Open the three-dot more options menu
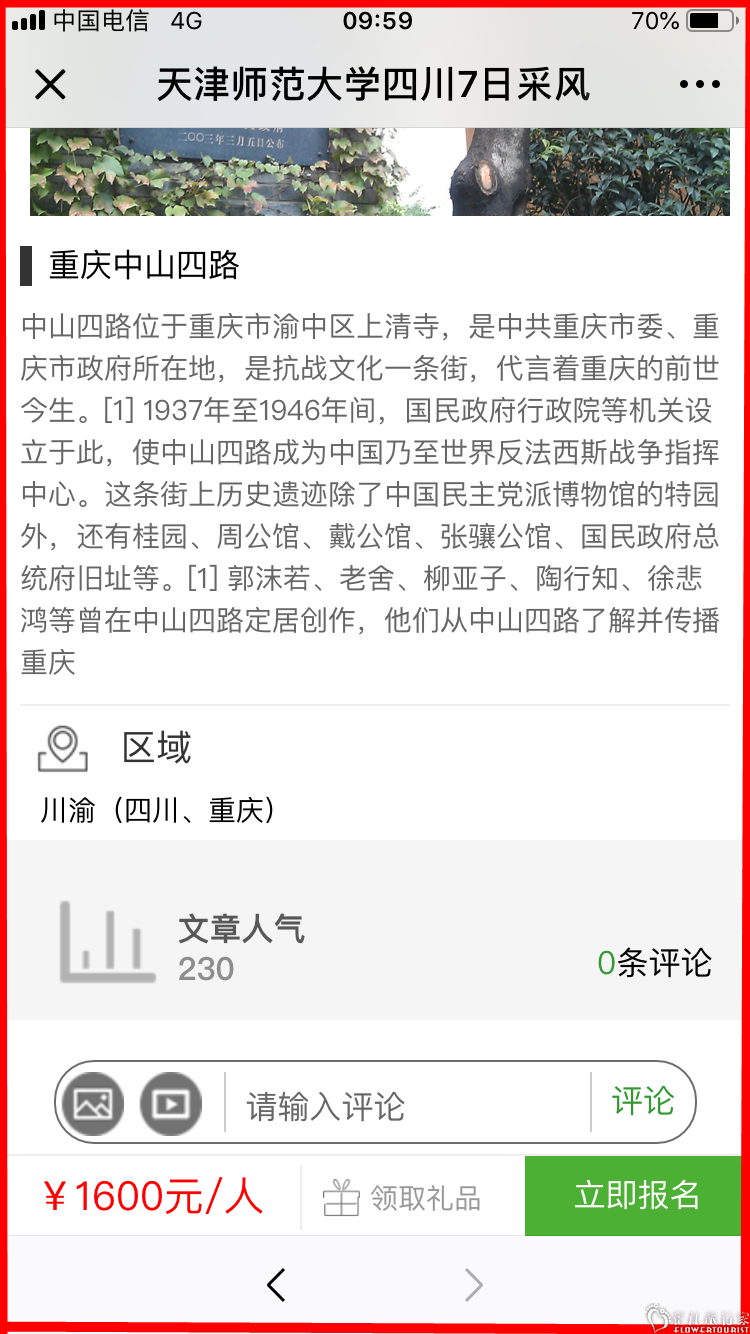The height and width of the screenshot is (1334, 750). [x=699, y=85]
